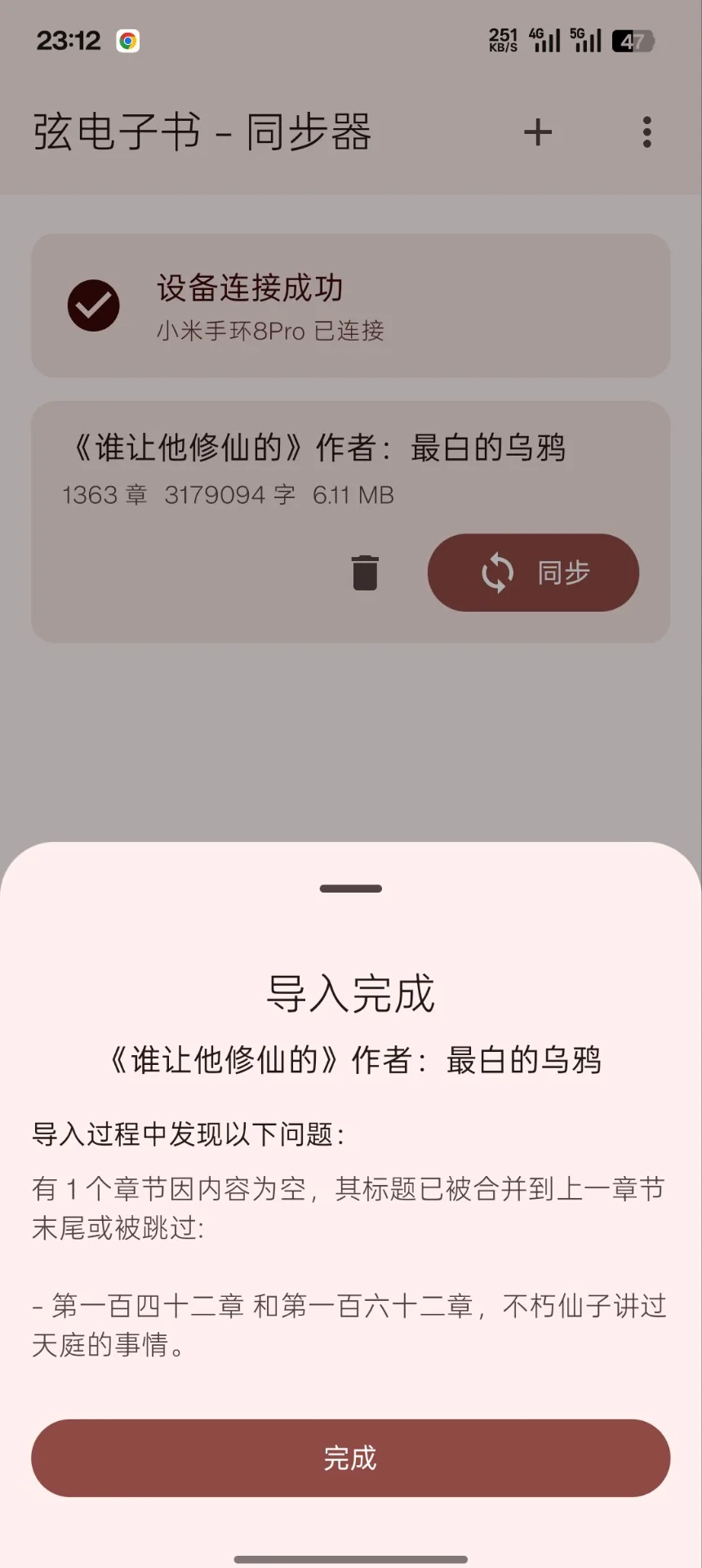Open the 设备连接成功 device card
702x1568 pixels.
(x=350, y=305)
